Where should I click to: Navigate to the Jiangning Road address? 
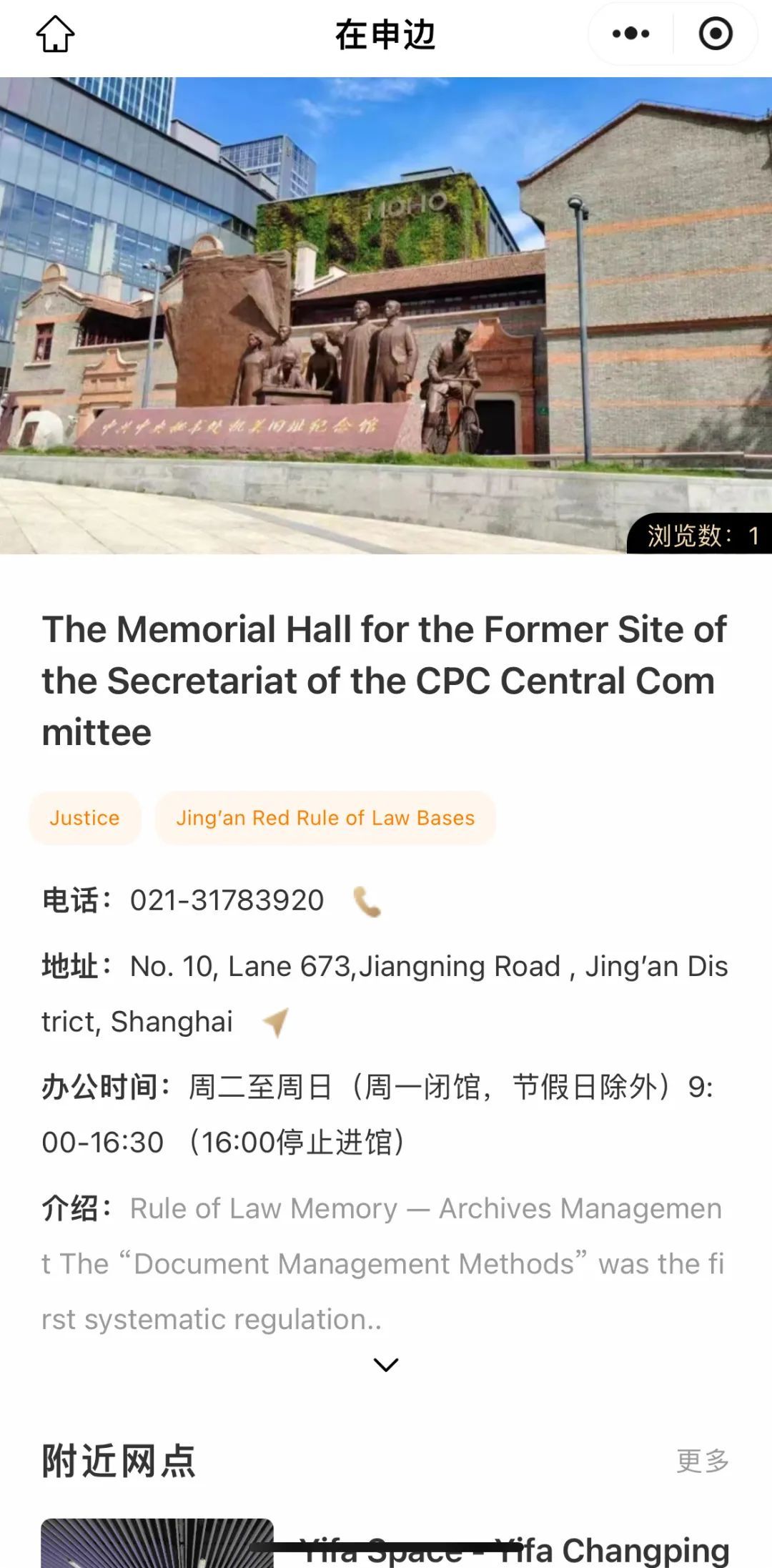click(276, 1022)
